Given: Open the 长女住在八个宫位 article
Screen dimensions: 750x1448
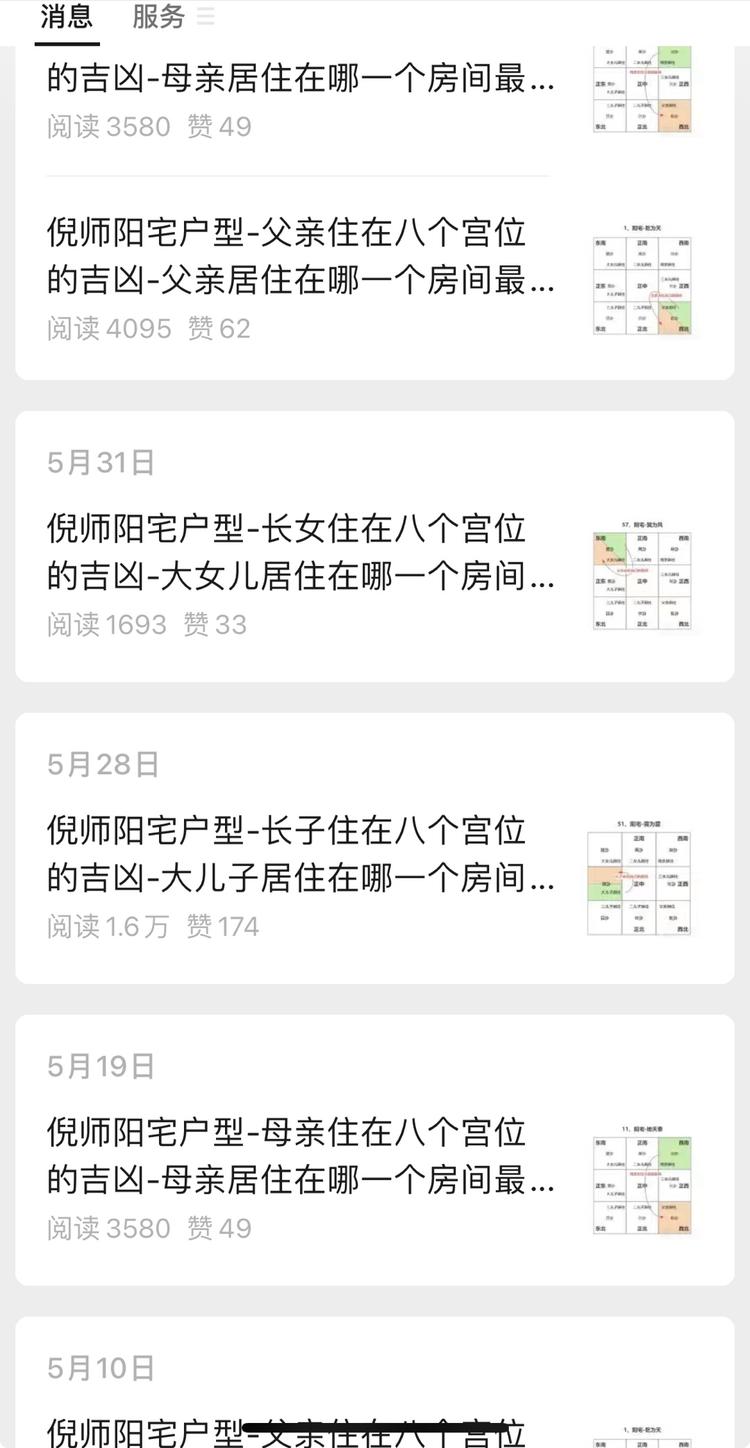Looking at the screenshot, I should [300, 553].
